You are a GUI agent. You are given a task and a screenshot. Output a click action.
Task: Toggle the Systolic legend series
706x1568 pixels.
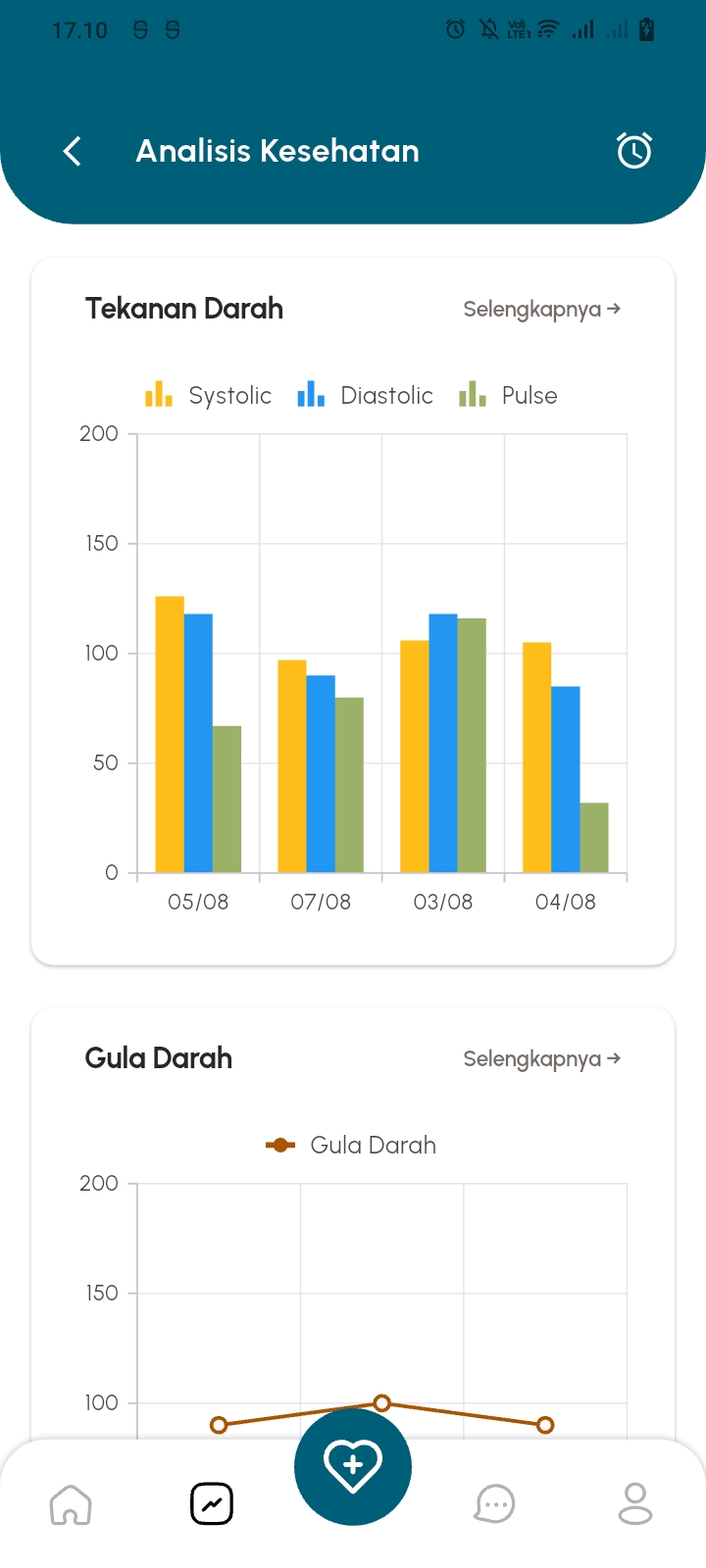pos(209,395)
